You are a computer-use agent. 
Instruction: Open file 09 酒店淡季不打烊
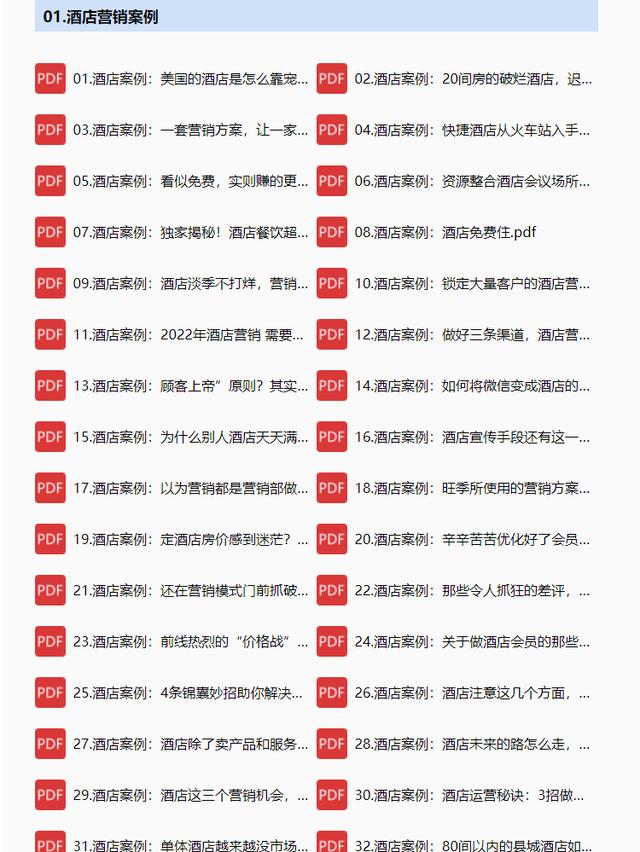[x=190, y=283]
